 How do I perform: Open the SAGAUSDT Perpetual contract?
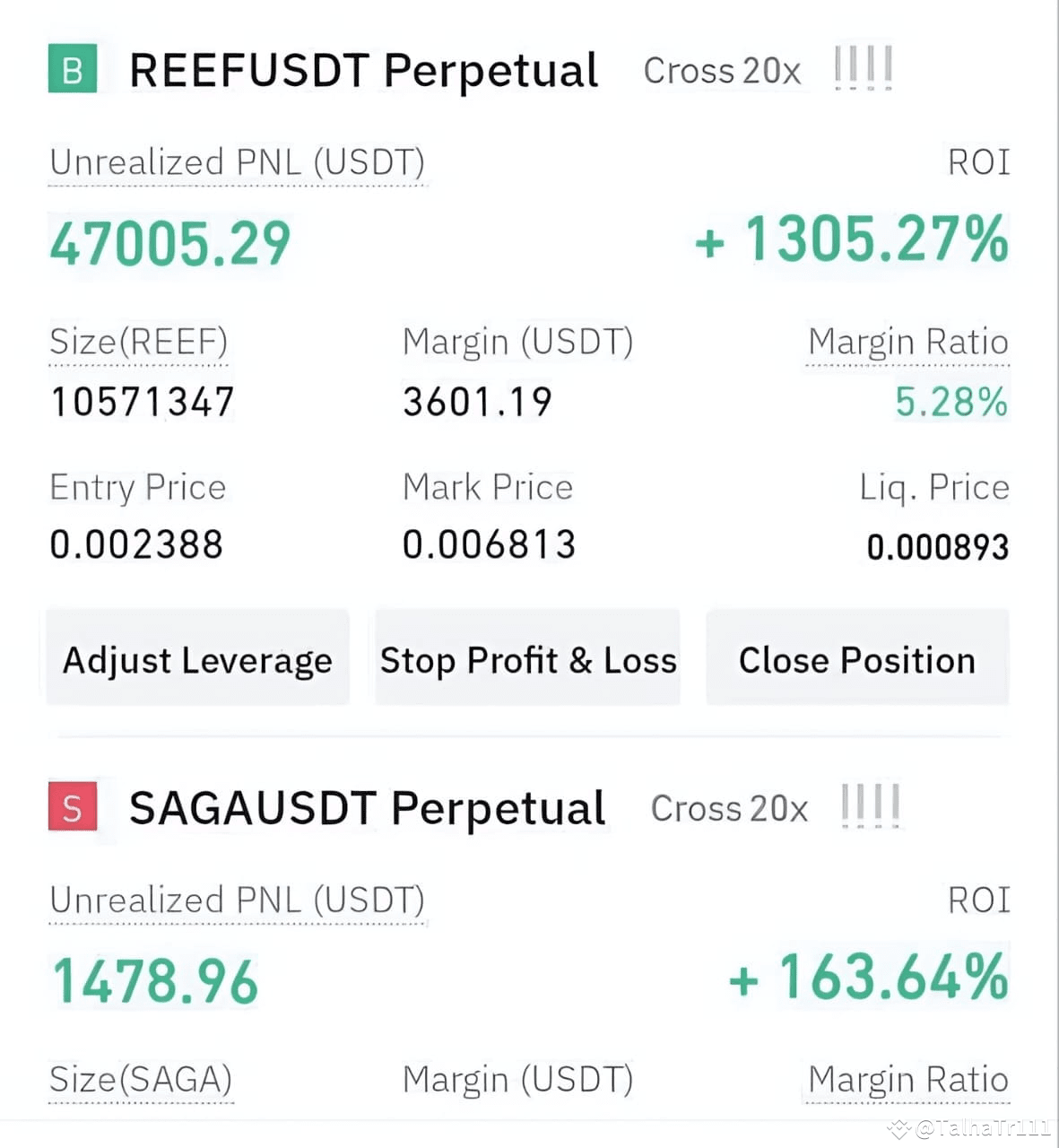367,808
